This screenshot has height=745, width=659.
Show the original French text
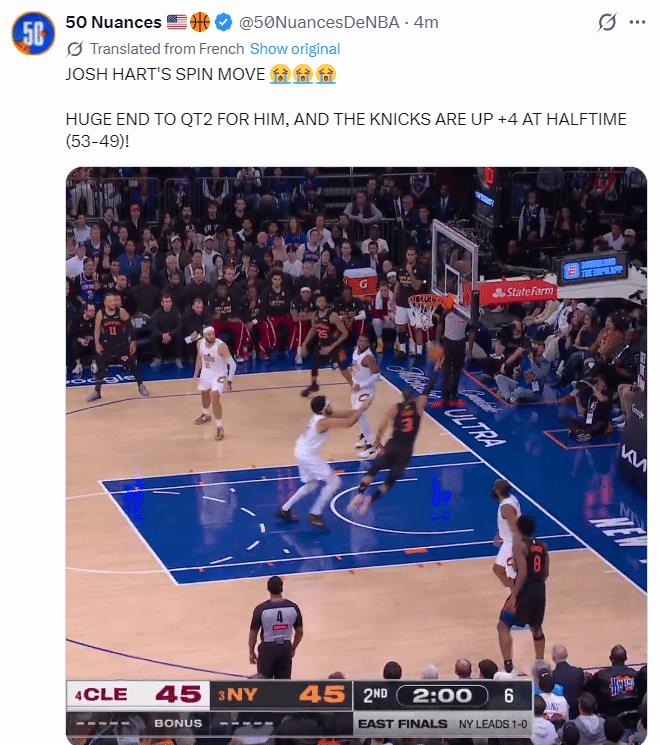(x=295, y=48)
